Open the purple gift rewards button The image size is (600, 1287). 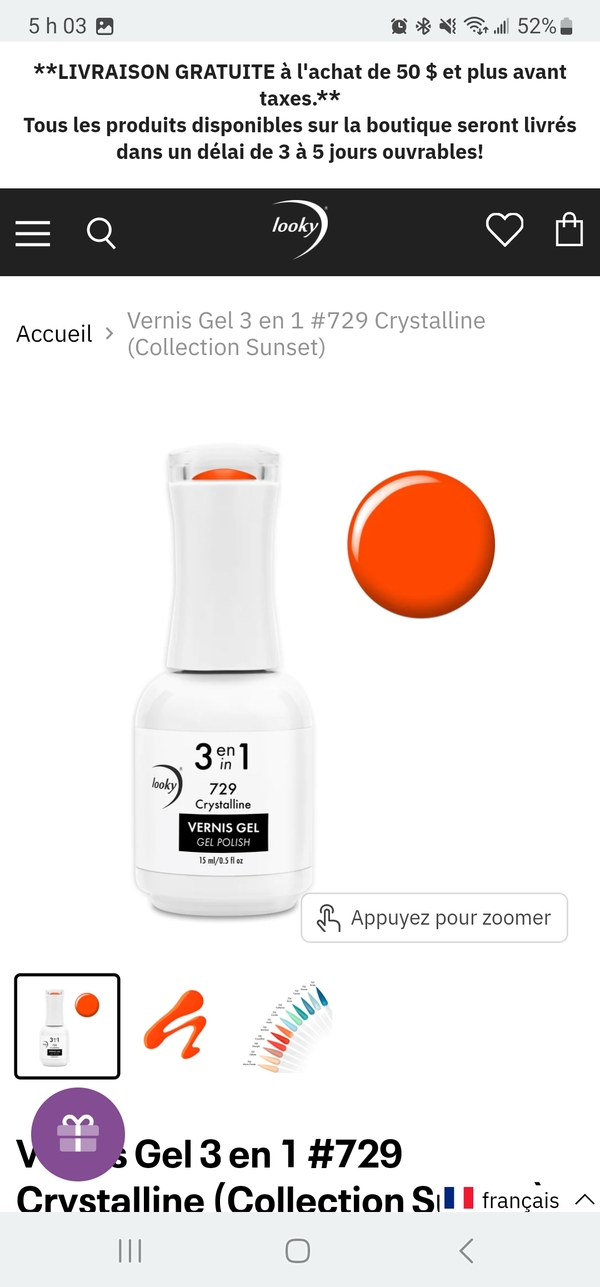78,1134
